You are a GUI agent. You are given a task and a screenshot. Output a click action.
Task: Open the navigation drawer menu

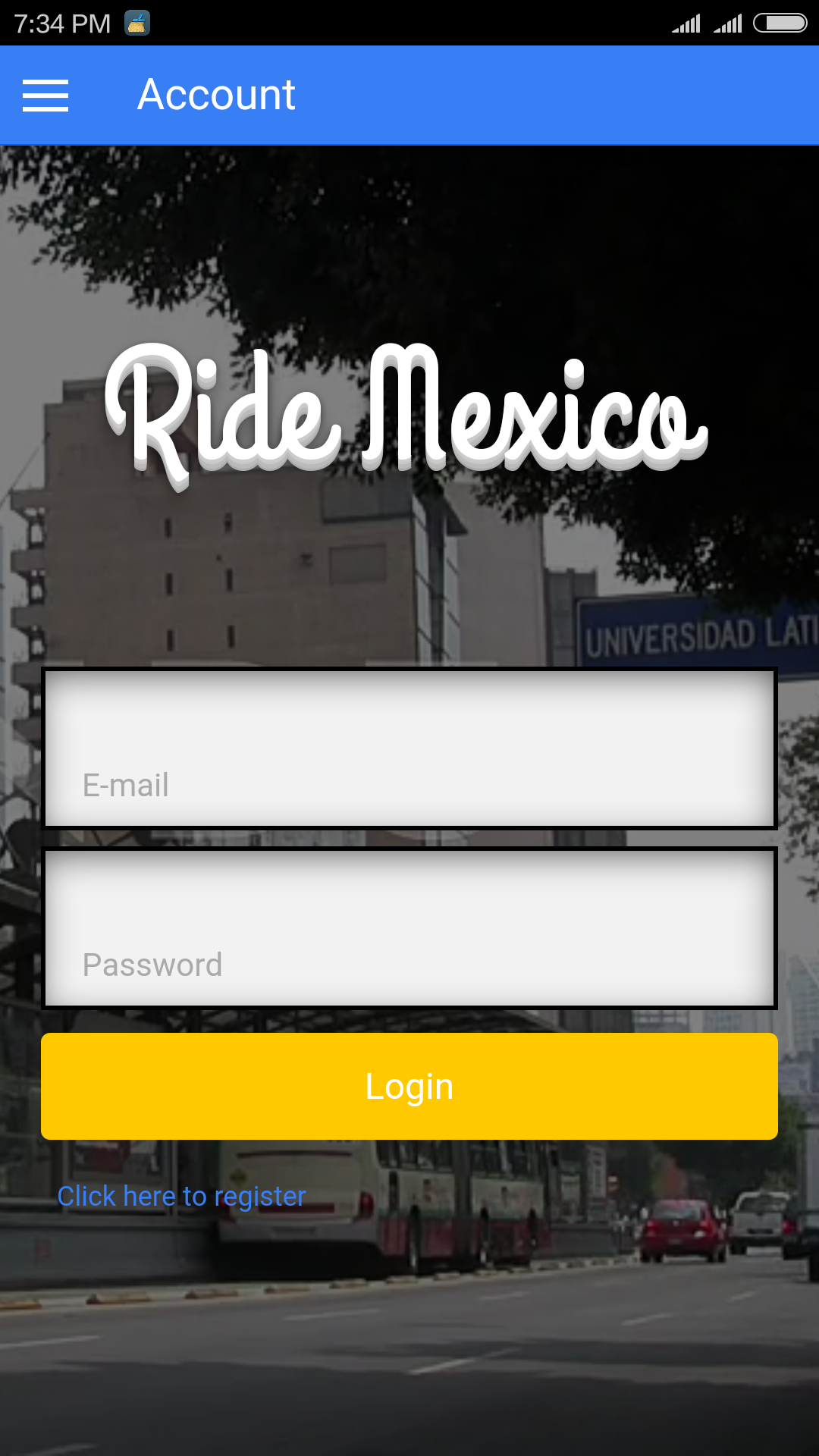(x=45, y=95)
